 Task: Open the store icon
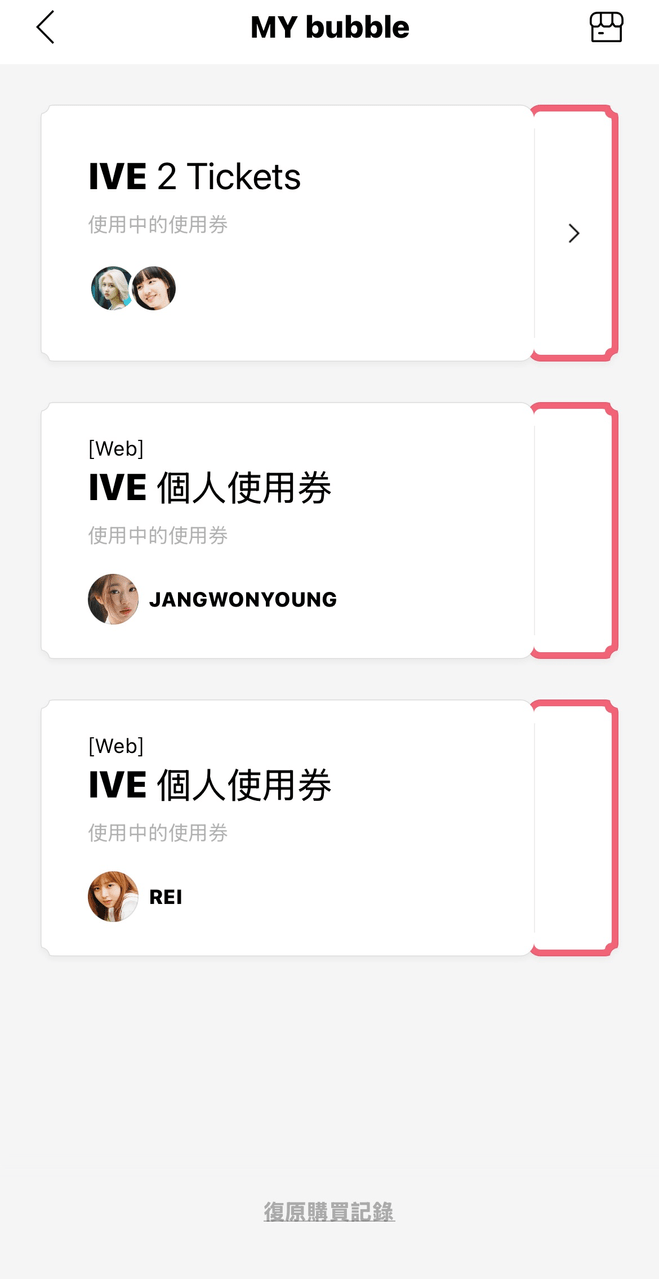click(606, 27)
